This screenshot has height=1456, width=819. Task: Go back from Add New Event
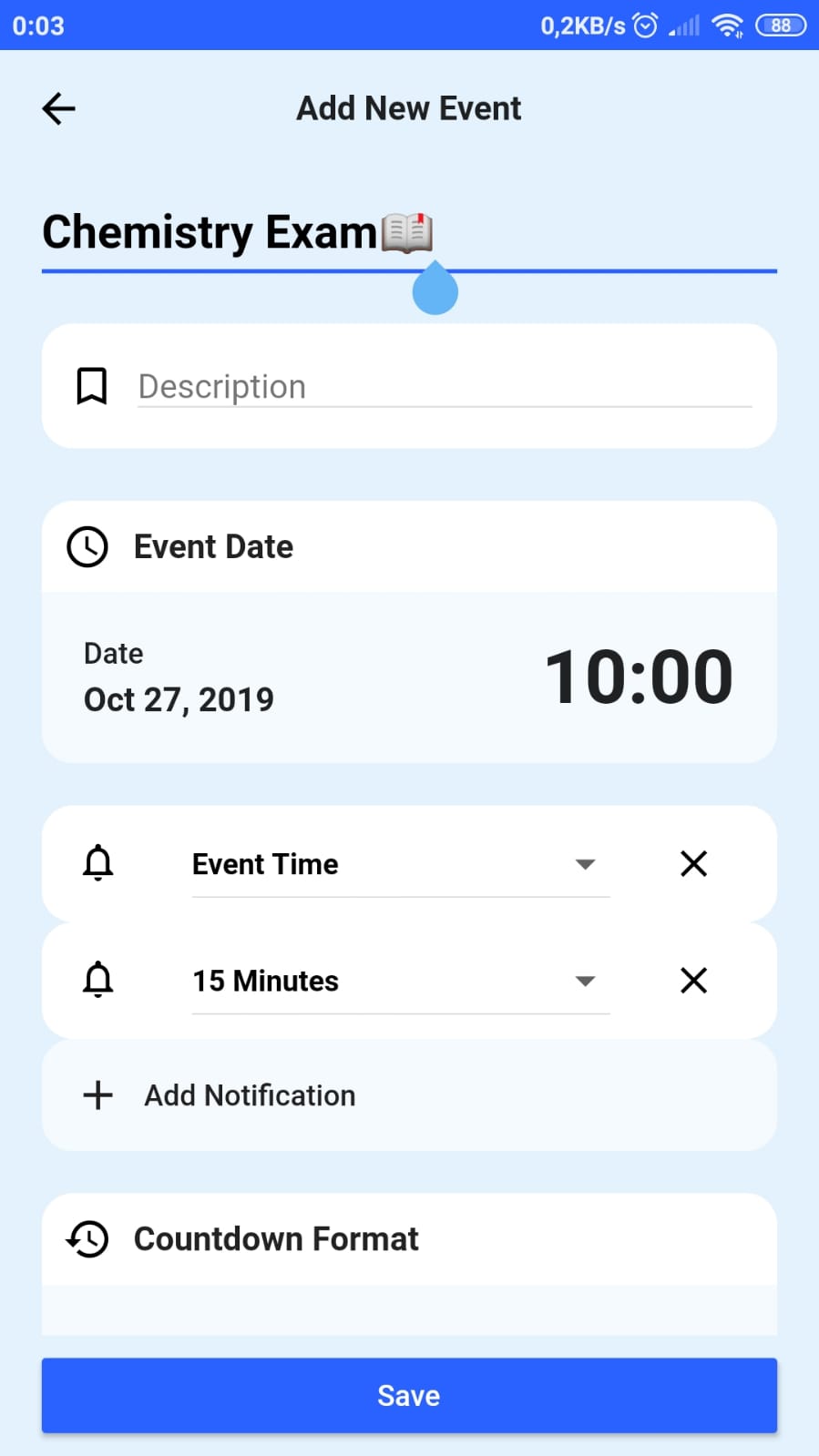point(59,108)
